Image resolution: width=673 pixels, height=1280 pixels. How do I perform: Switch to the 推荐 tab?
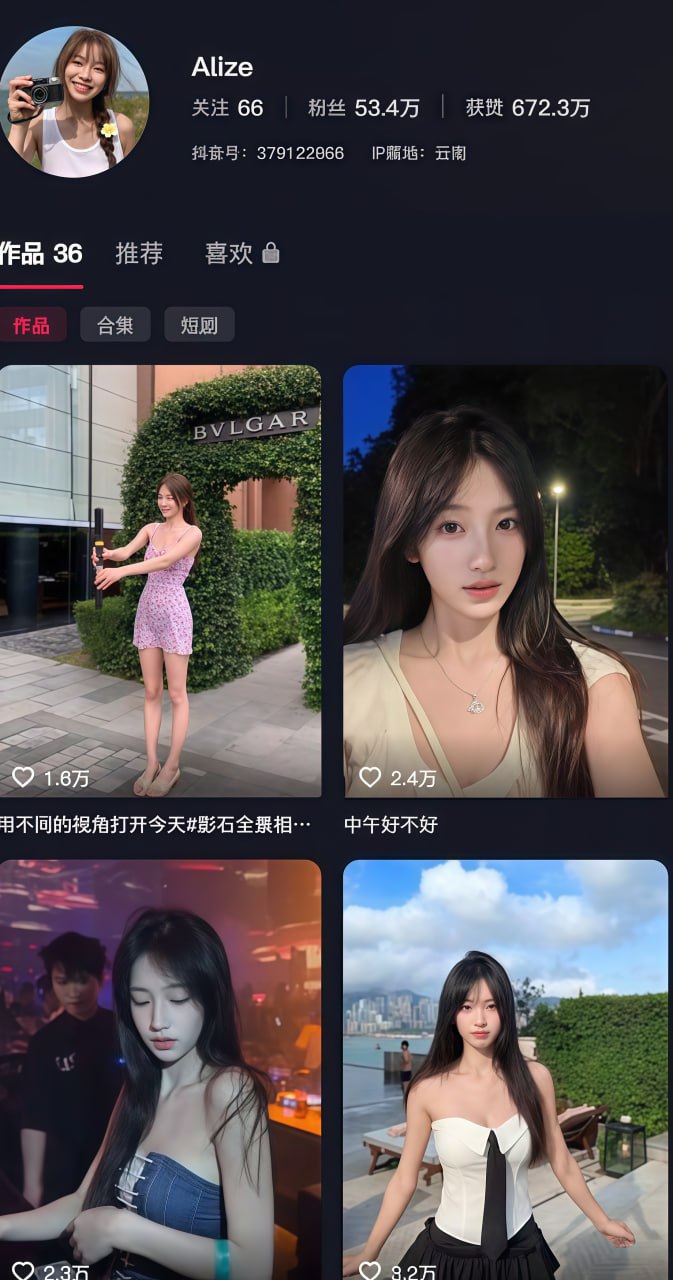click(x=139, y=254)
